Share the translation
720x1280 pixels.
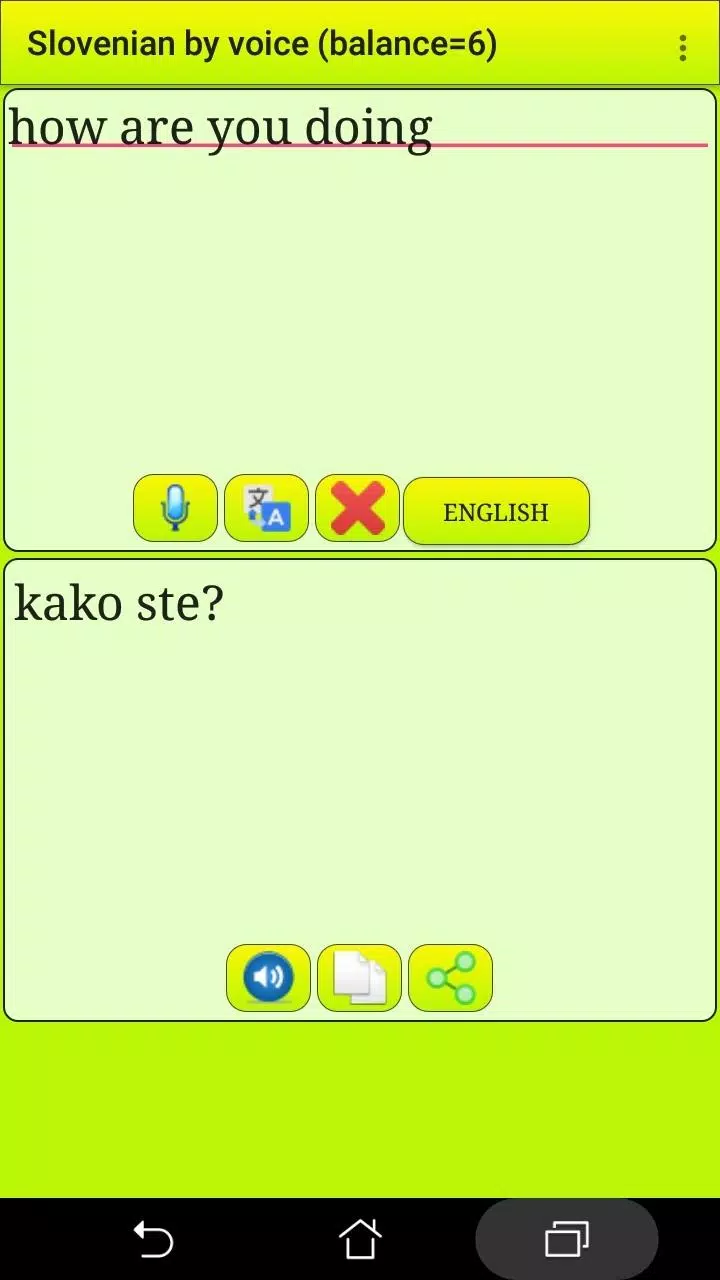tap(450, 978)
